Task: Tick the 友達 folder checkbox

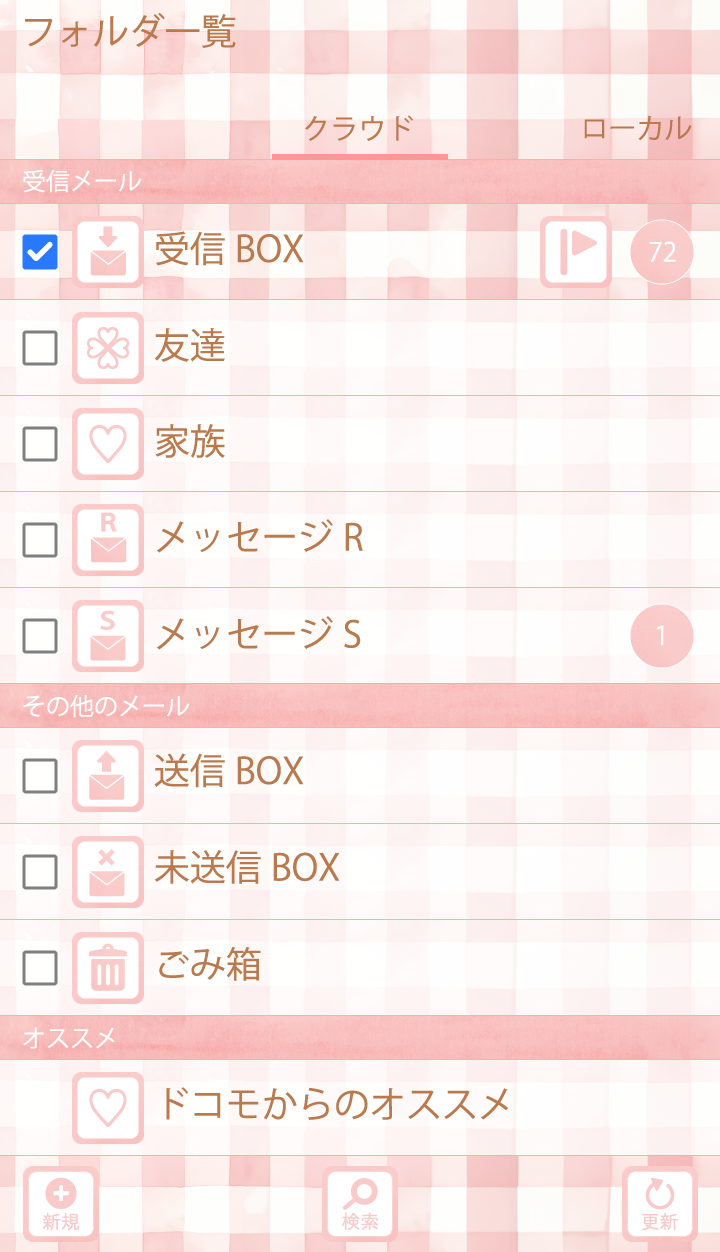Action: [x=40, y=348]
